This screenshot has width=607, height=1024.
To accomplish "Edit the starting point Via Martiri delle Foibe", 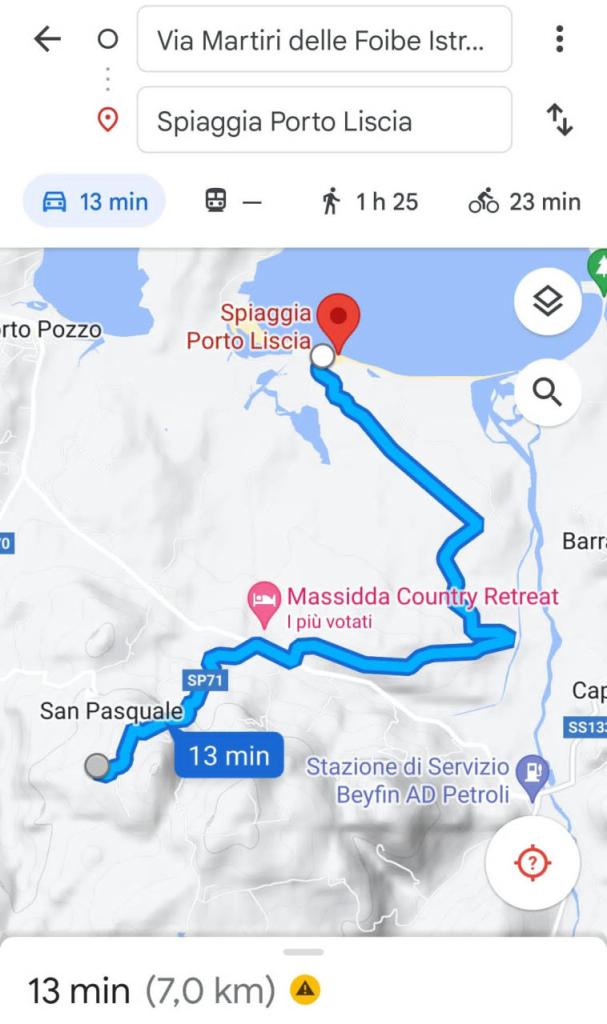I will (323, 40).
